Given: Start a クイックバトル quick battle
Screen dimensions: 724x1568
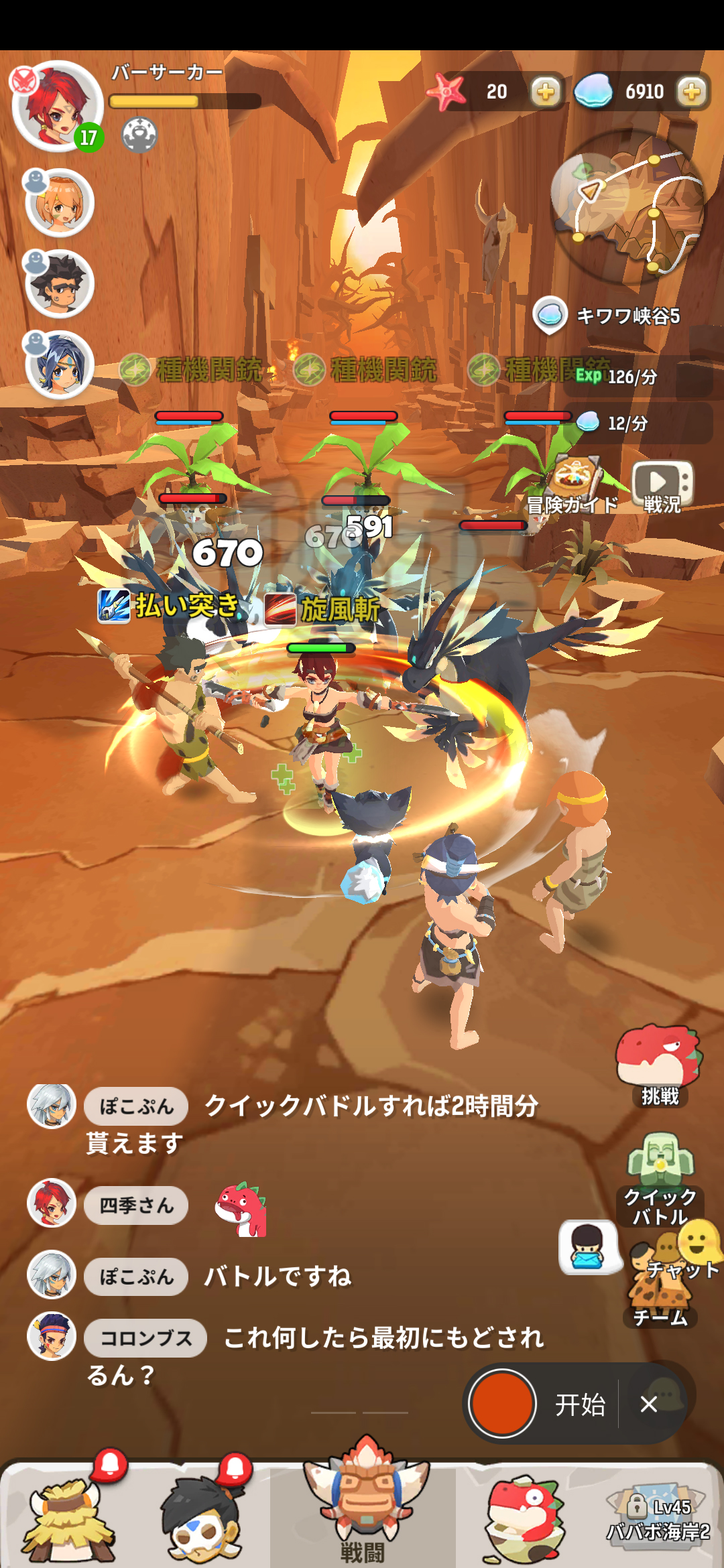Looking at the screenshot, I should point(660,1179).
